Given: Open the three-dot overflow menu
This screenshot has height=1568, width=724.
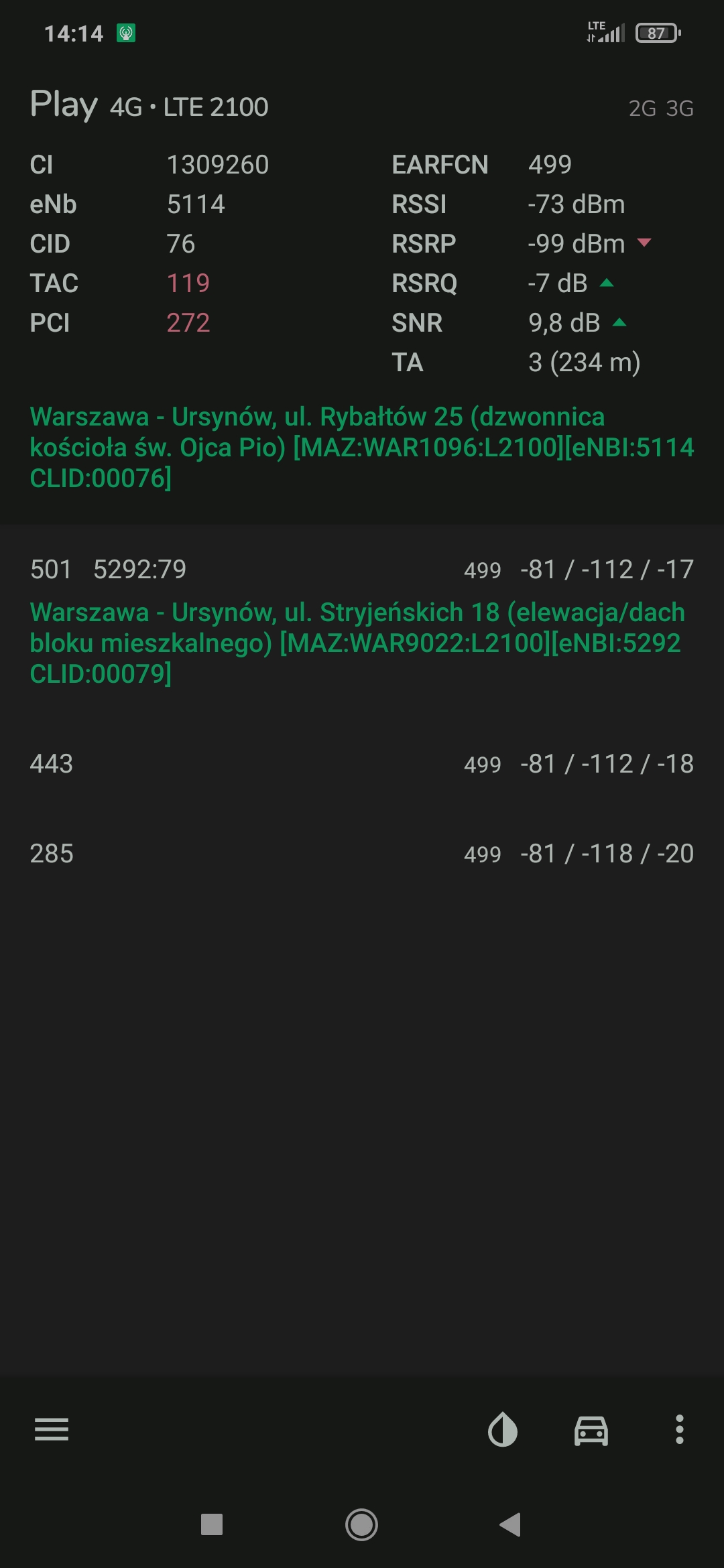Looking at the screenshot, I should point(679,1429).
